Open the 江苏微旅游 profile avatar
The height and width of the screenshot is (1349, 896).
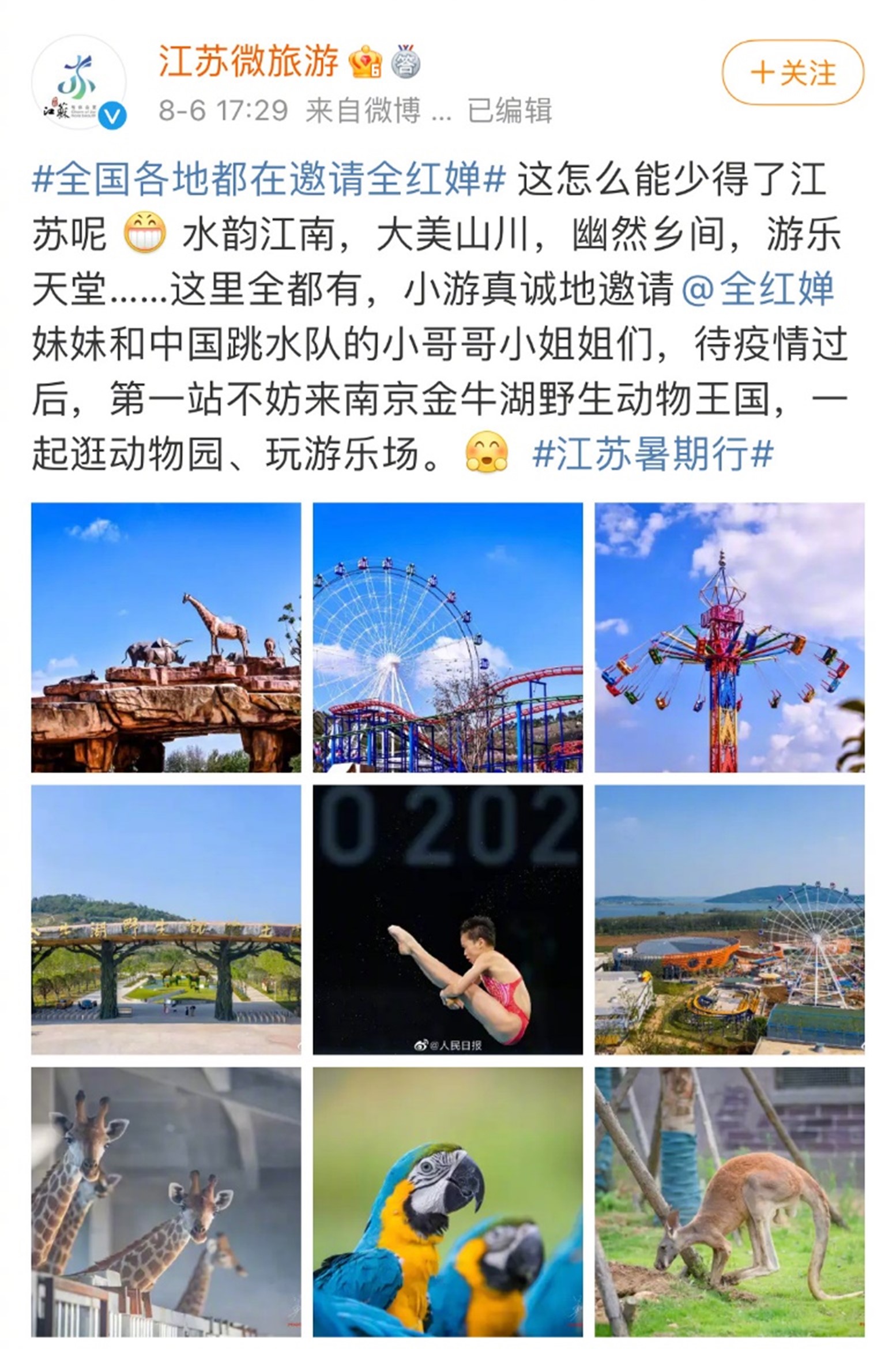point(79,82)
